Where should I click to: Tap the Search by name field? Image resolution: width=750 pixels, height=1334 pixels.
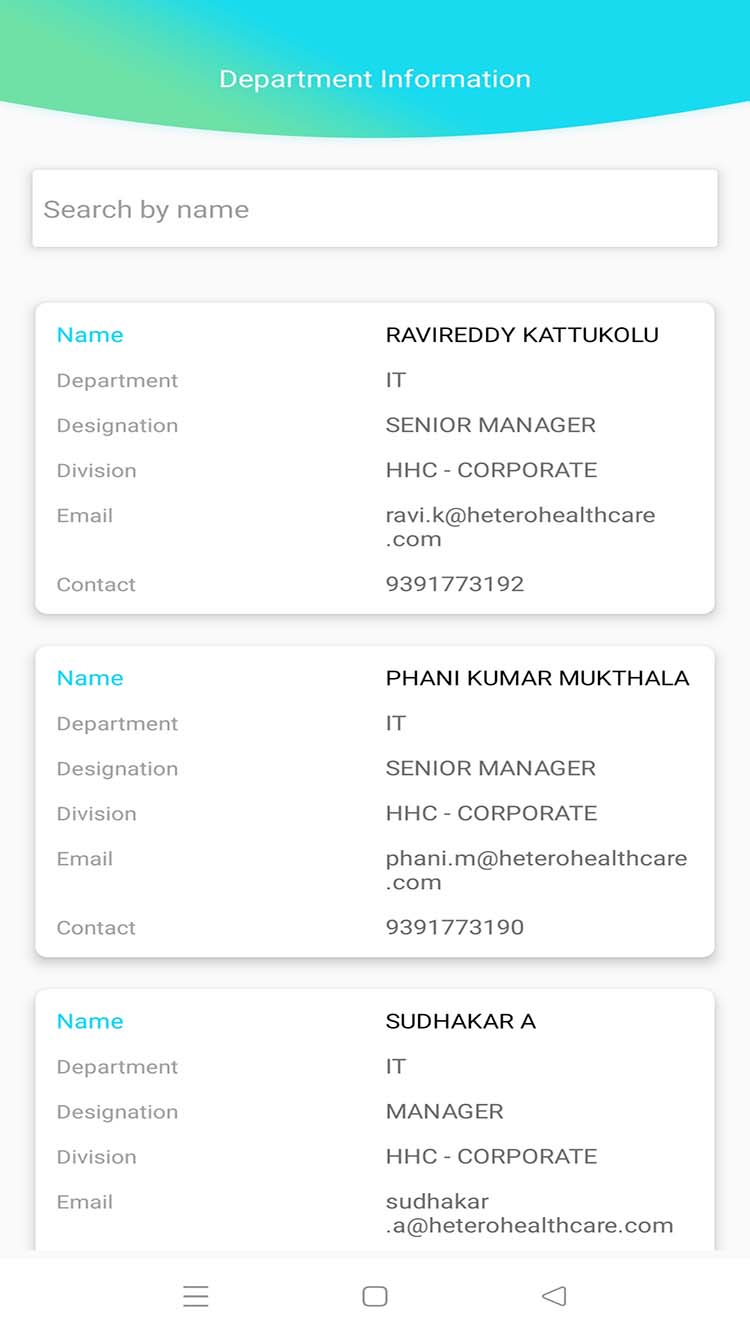pos(374,209)
